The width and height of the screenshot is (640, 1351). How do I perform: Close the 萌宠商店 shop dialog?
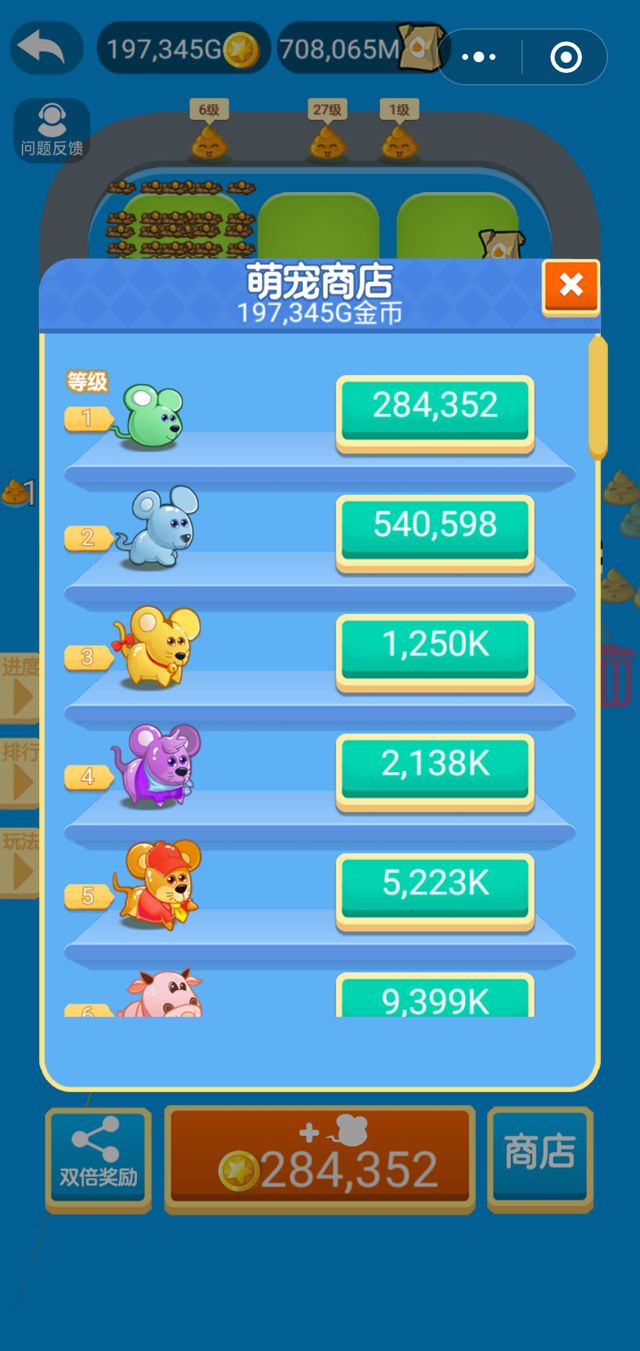pos(571,286)
